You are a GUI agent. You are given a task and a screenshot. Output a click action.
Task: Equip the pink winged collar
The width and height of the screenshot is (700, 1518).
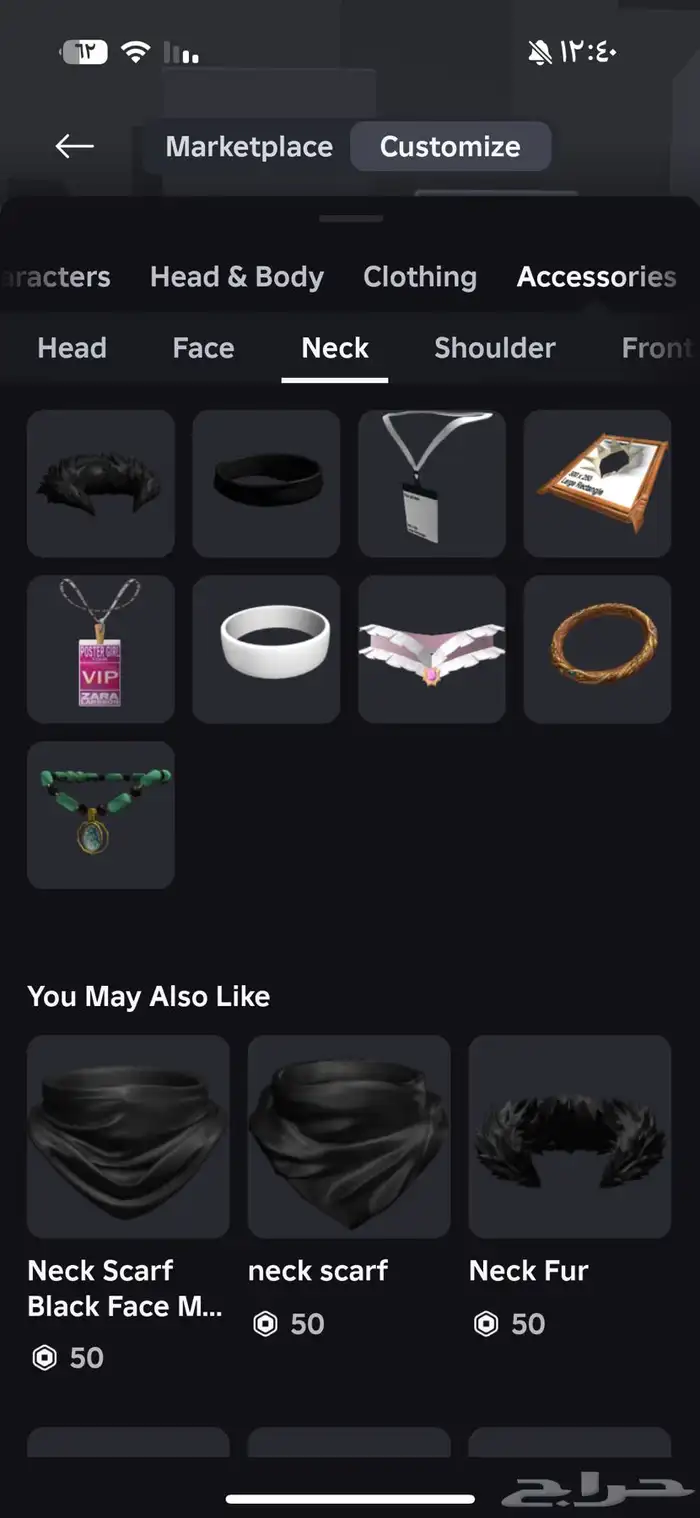(432, 649)
